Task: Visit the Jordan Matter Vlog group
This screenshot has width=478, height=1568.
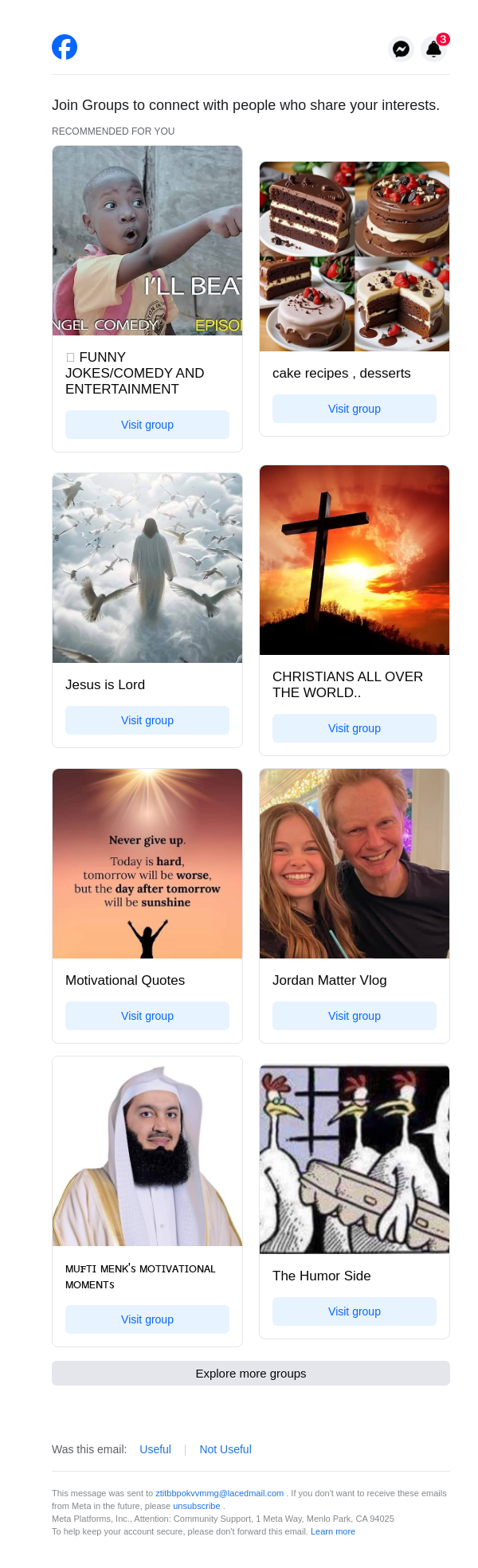Action: [355, 1016]
